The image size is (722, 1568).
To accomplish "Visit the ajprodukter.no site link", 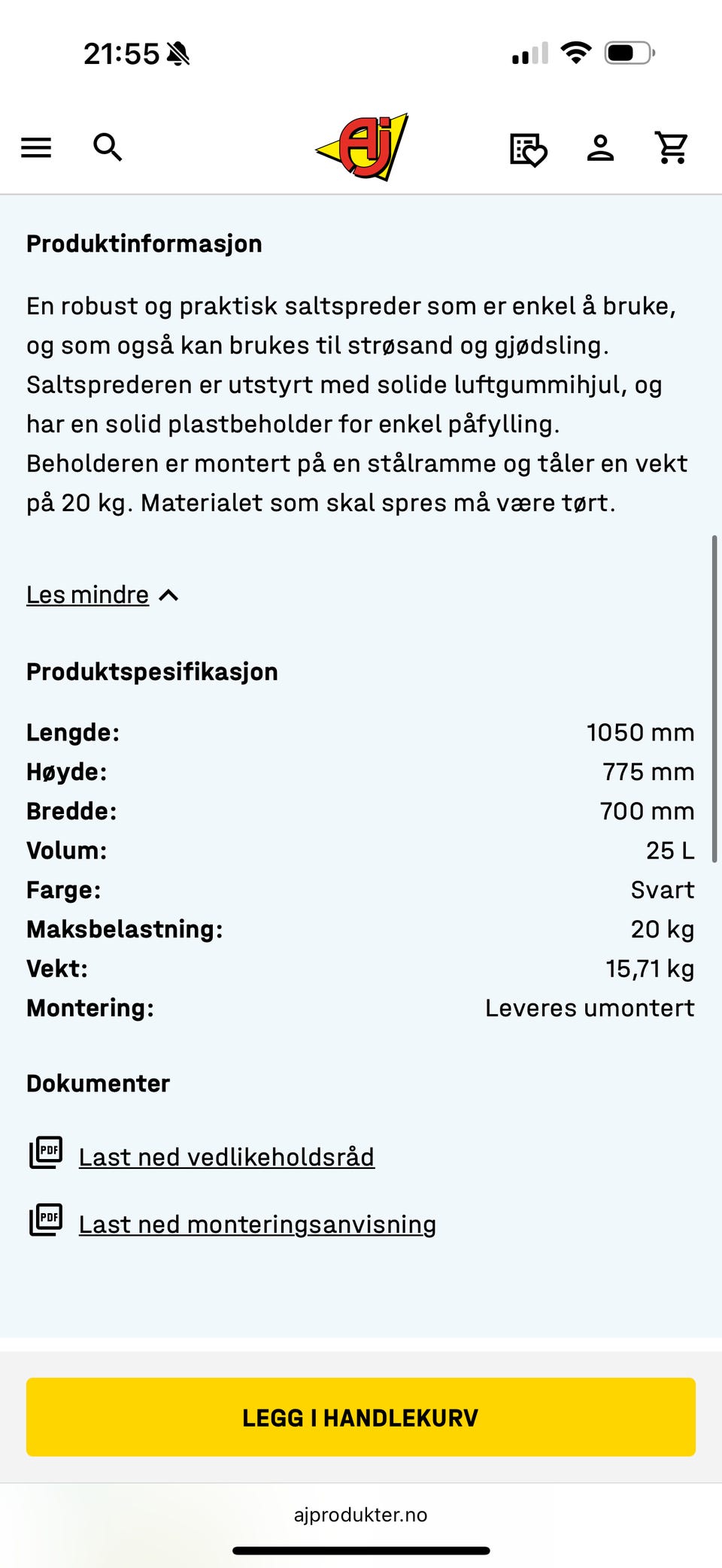I will click(x=361, y=1515).
